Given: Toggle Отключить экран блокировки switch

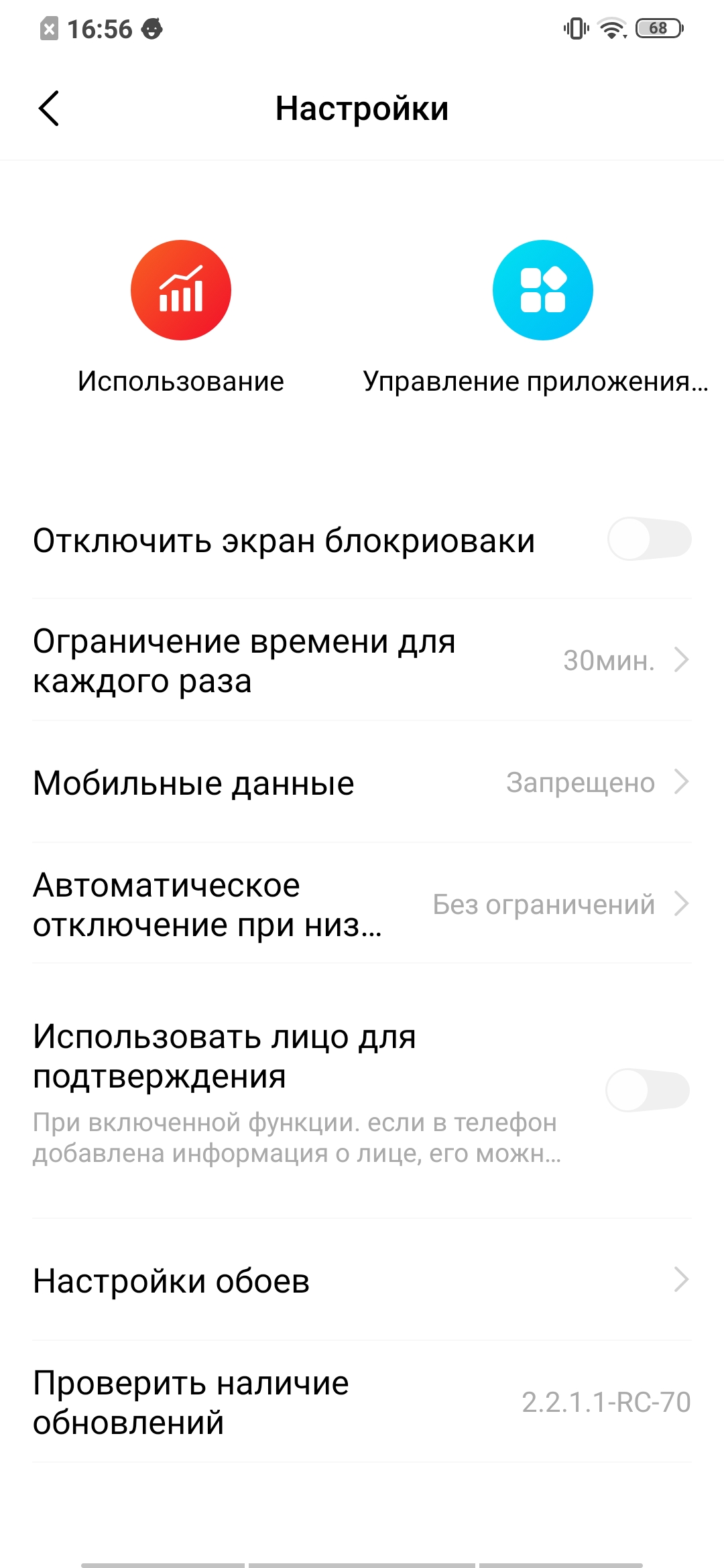Looking at the screenshot, I should click(x=649, y=539).
